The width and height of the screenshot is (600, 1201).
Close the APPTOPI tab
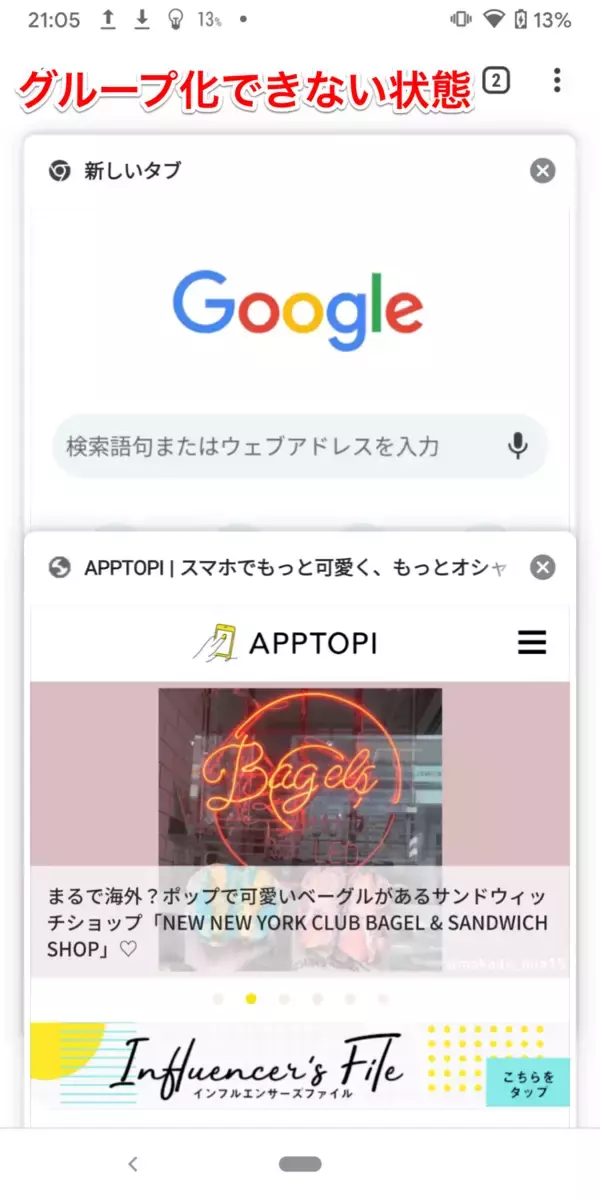[542, 568]
